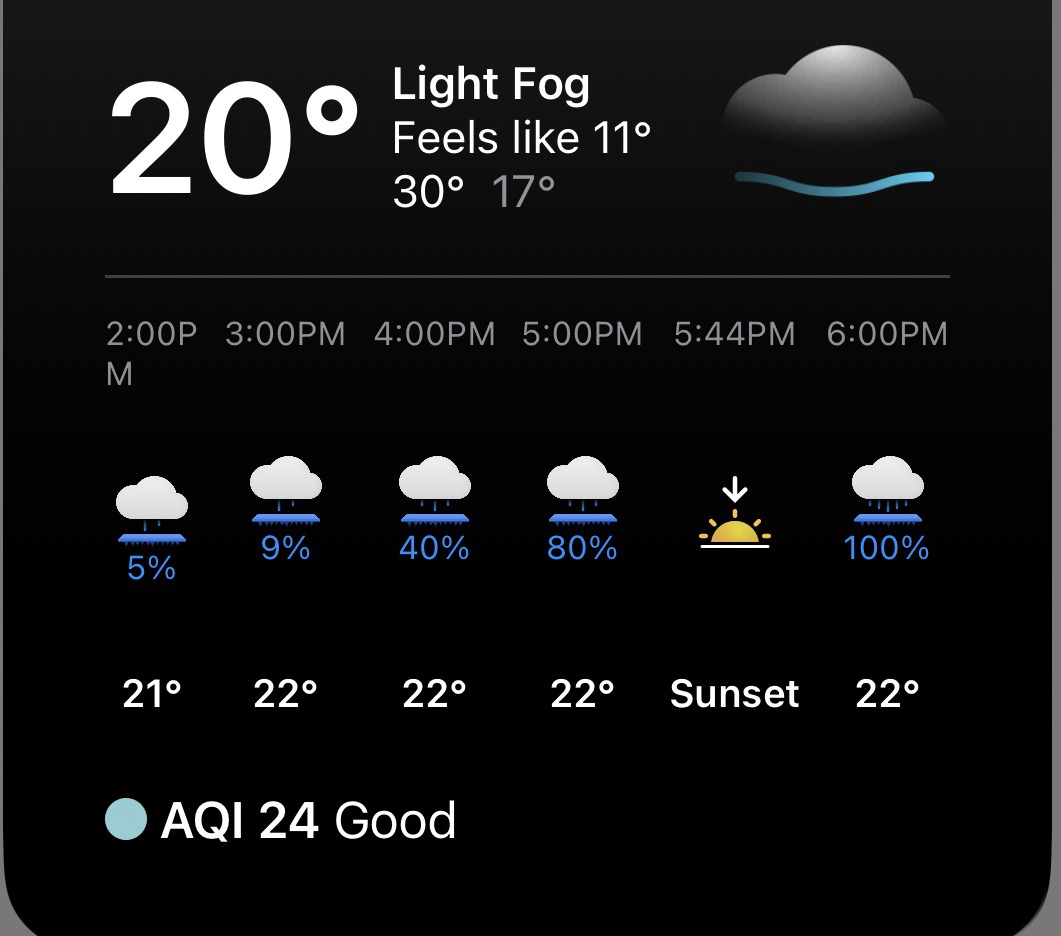Image resolution: width=1061 pixels, height=936 pixels.
Task: Open the AQI 24 Good air quality details
Action: (x=281, y=821)
